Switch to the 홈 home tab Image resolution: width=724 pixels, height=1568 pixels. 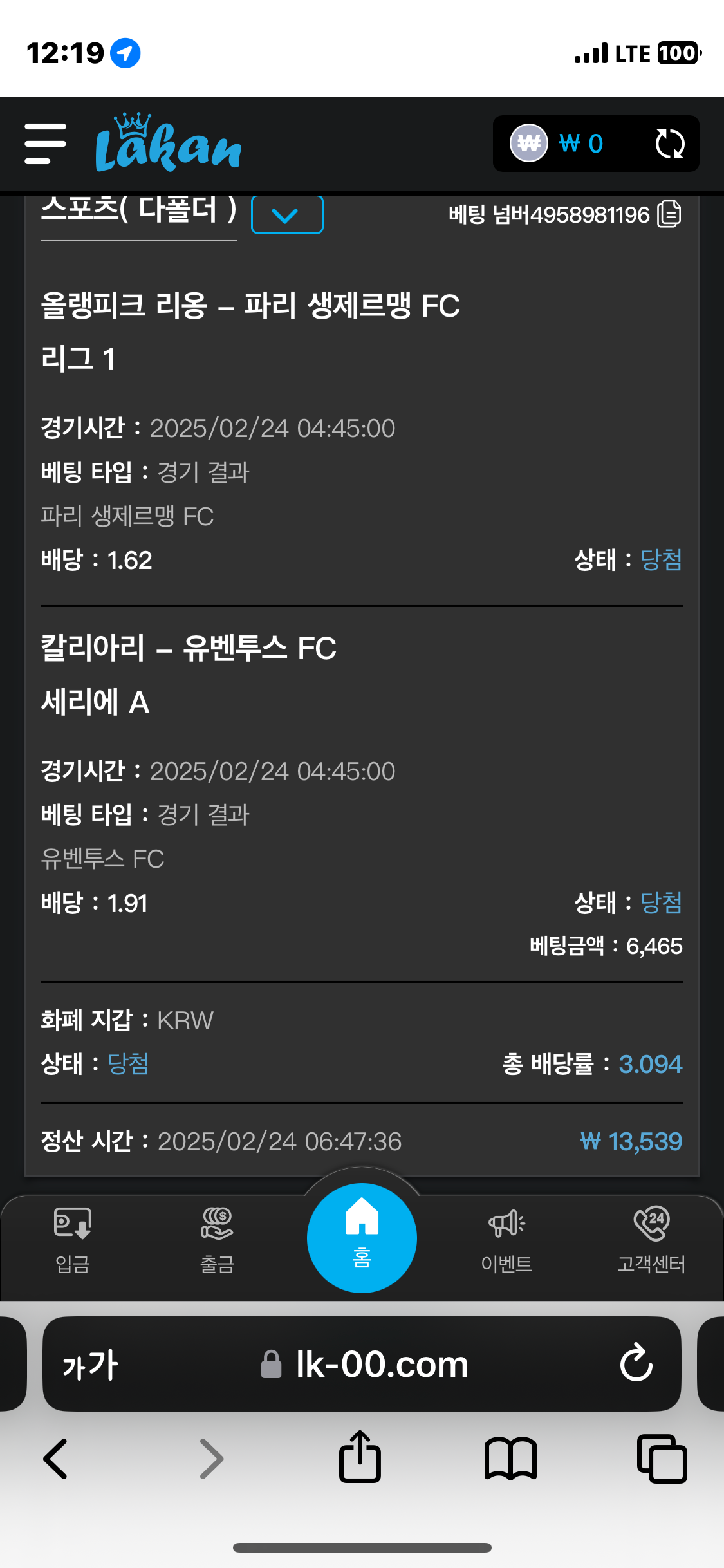pos(362,1238)
